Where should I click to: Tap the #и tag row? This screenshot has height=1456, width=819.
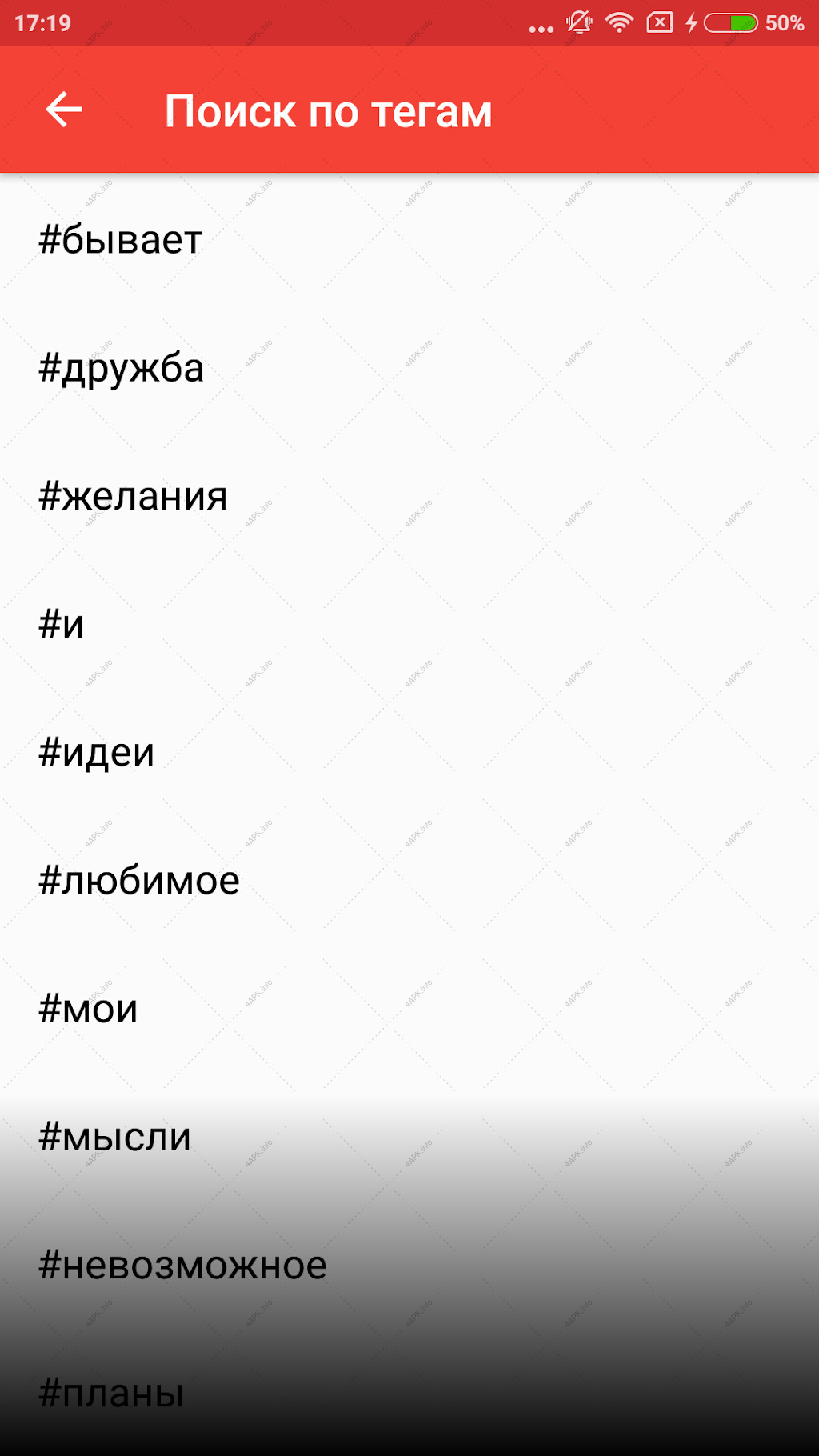[409, 624]
